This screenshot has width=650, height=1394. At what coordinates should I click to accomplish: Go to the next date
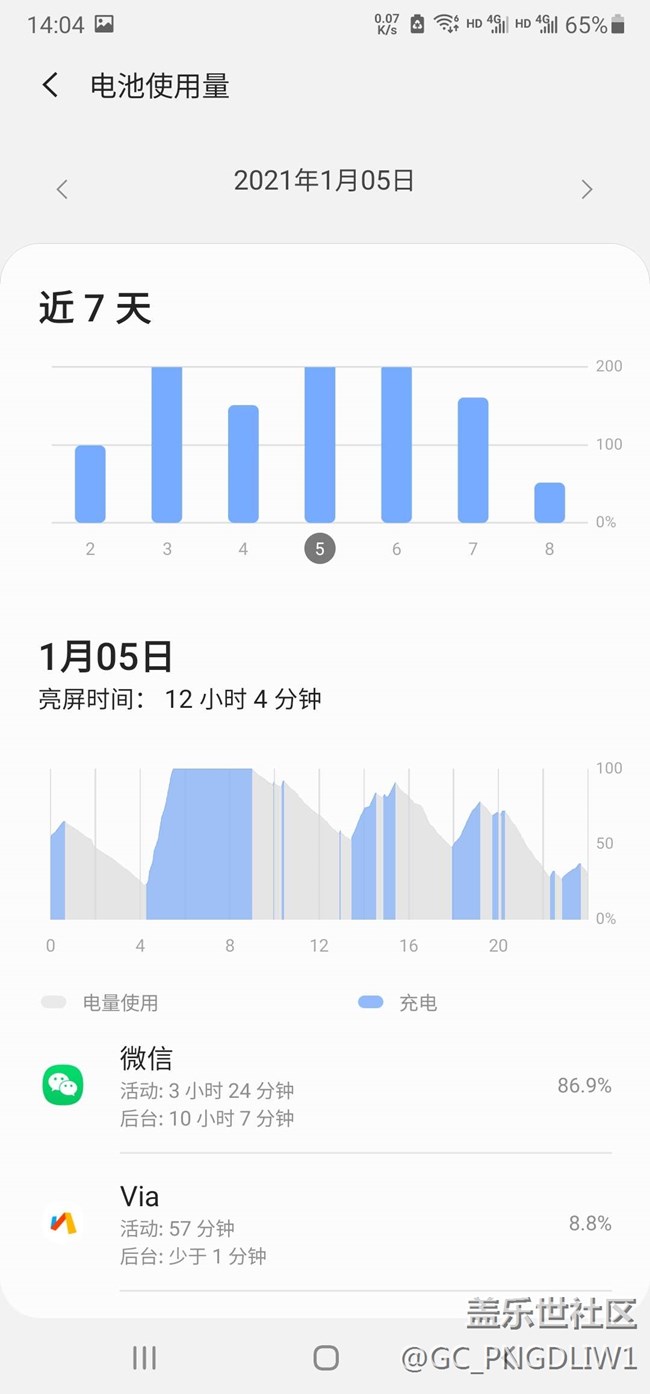[587, 189]
